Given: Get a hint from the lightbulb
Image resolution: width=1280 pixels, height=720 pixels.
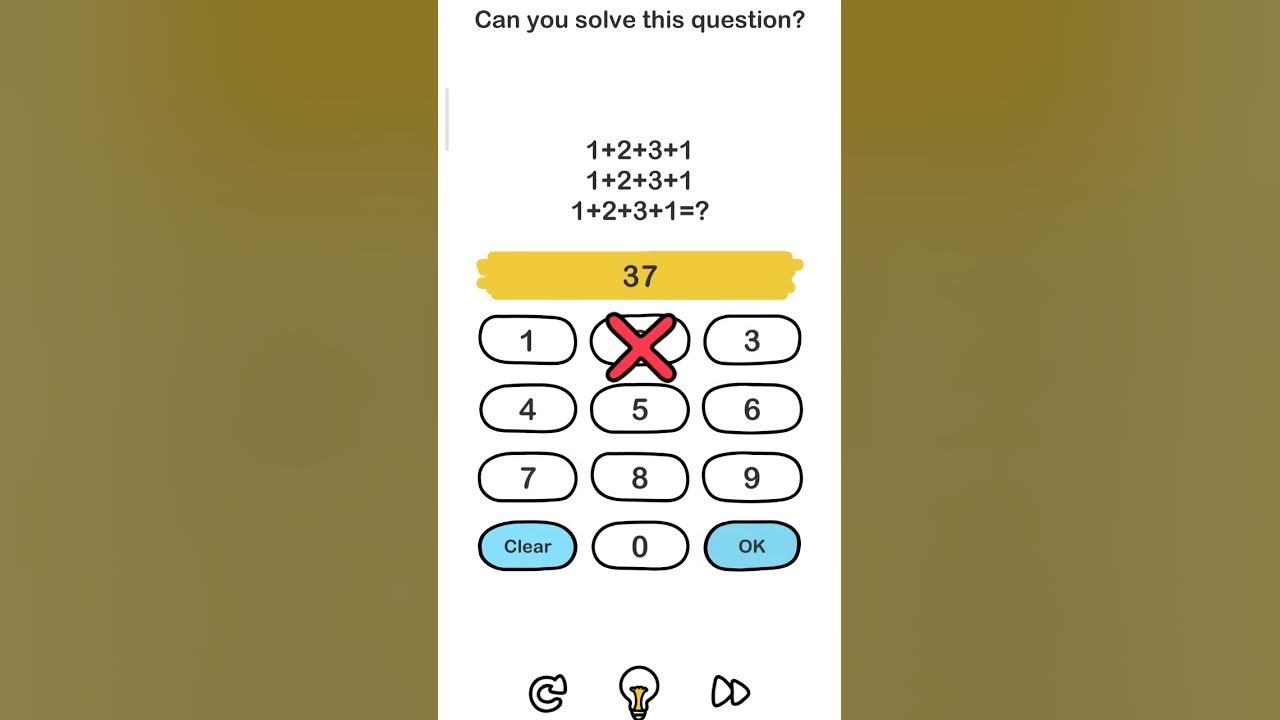Looking at the screenshot, I should (x=639, y=691).
